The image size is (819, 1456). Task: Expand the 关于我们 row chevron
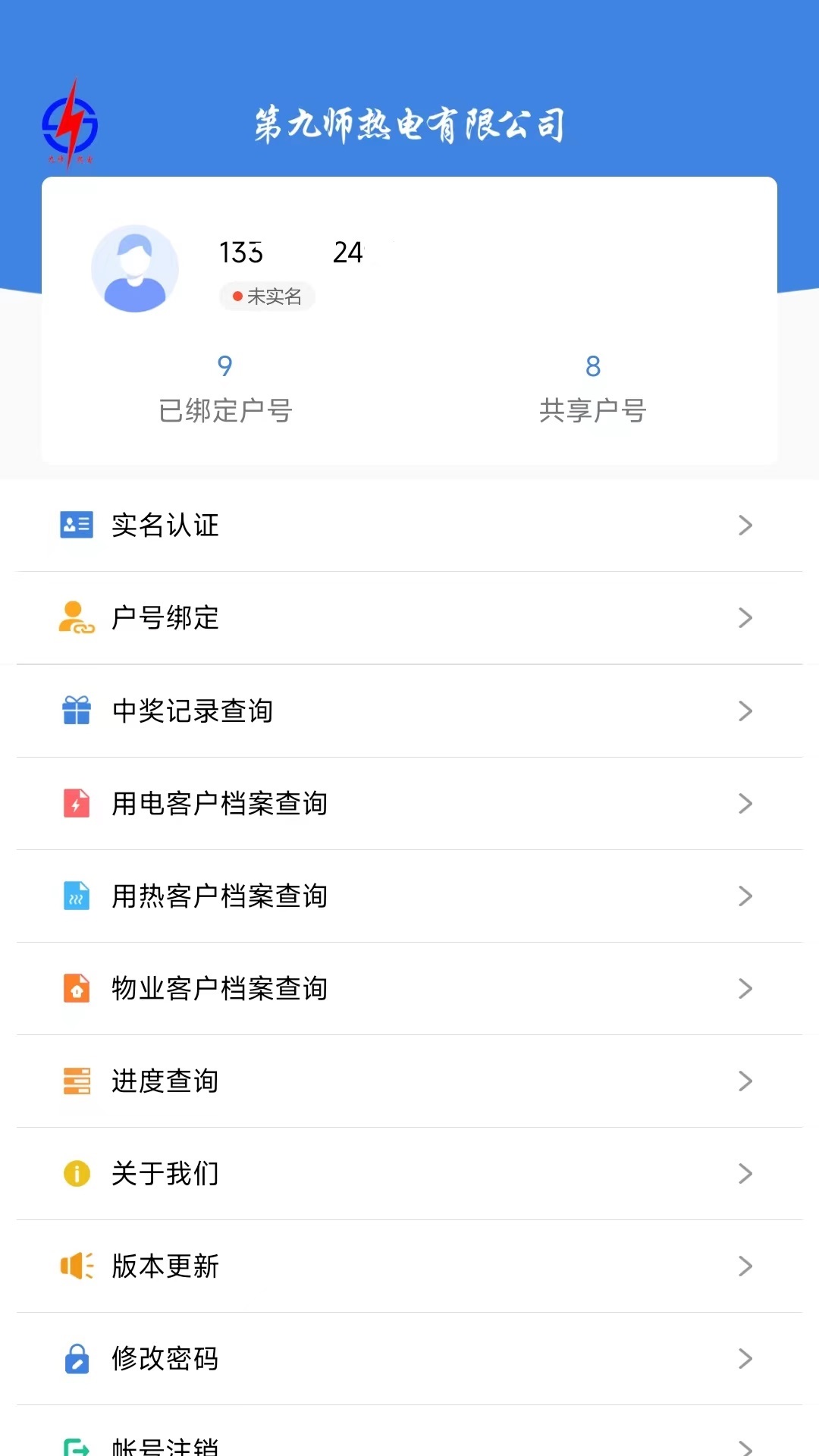(745, 1173)
